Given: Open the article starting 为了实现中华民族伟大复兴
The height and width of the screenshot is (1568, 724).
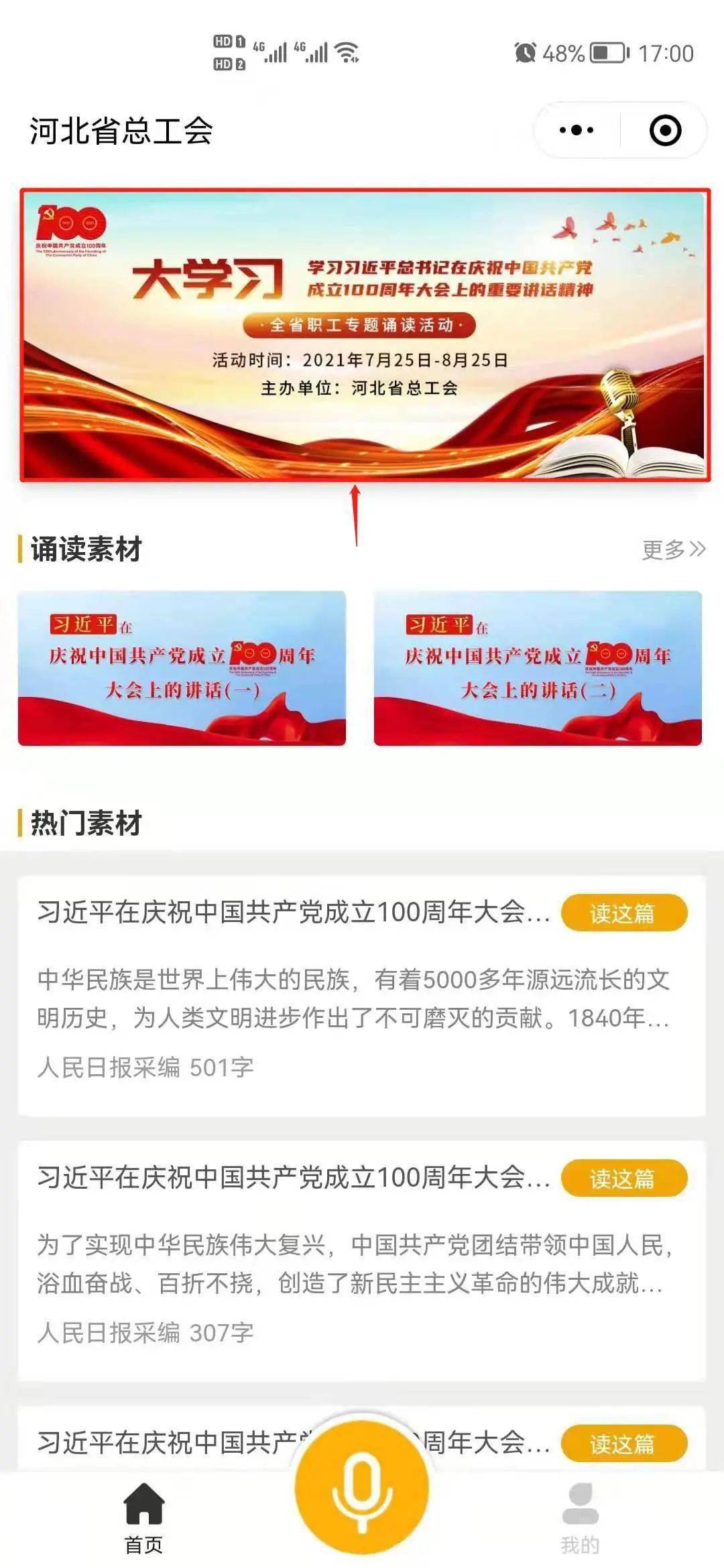Looking at the screenshot, I should pos(352,1264).
